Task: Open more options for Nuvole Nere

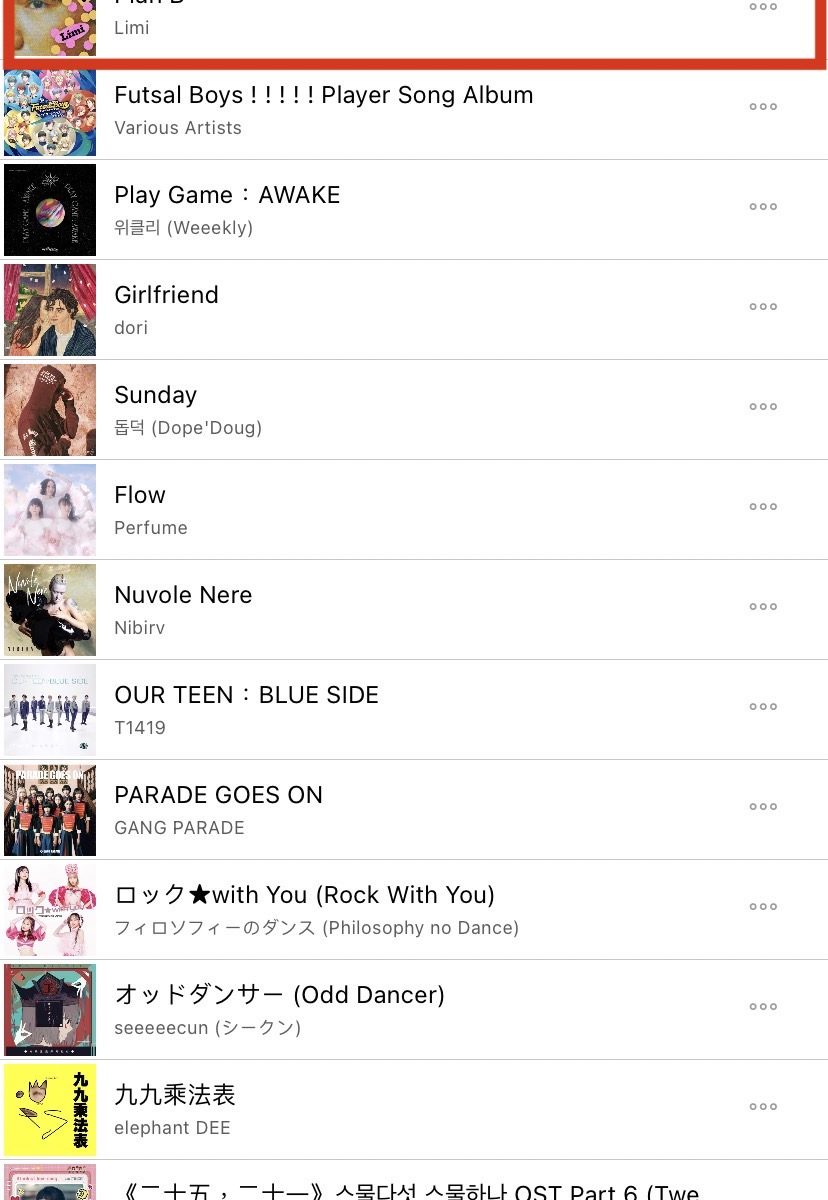Action: 763,607
